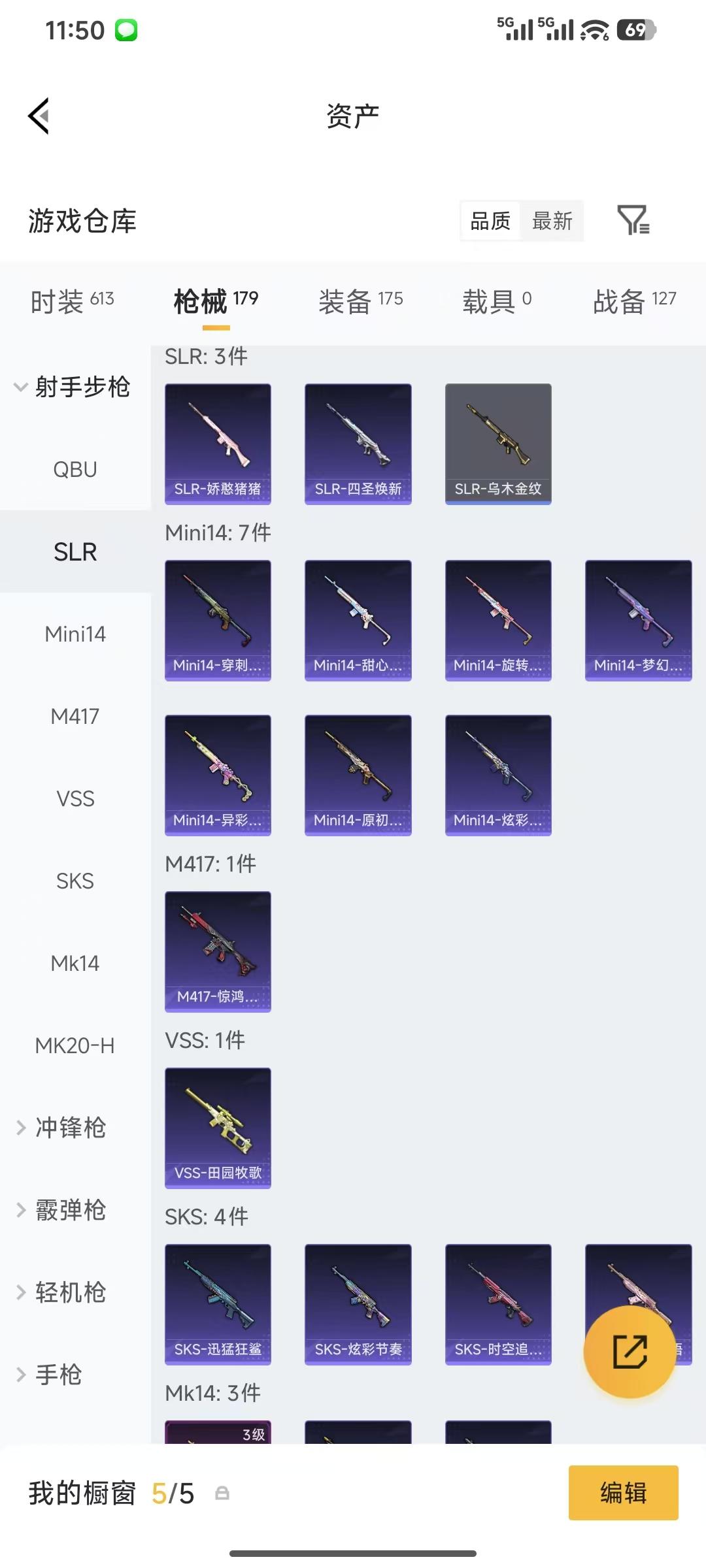Expand the 手枪 category

tap(58, 1375)
